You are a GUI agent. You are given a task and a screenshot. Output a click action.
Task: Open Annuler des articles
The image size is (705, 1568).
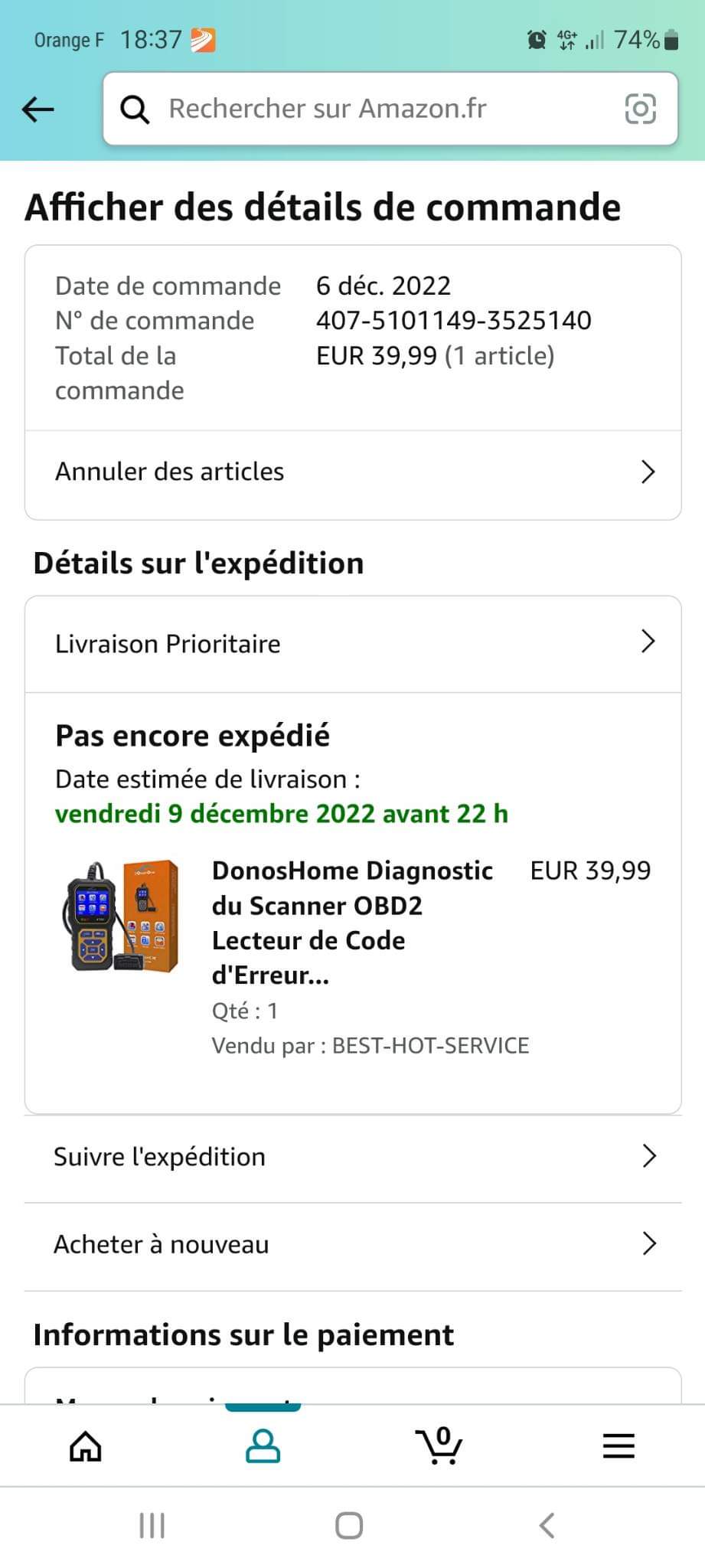(x=353, y=472)
